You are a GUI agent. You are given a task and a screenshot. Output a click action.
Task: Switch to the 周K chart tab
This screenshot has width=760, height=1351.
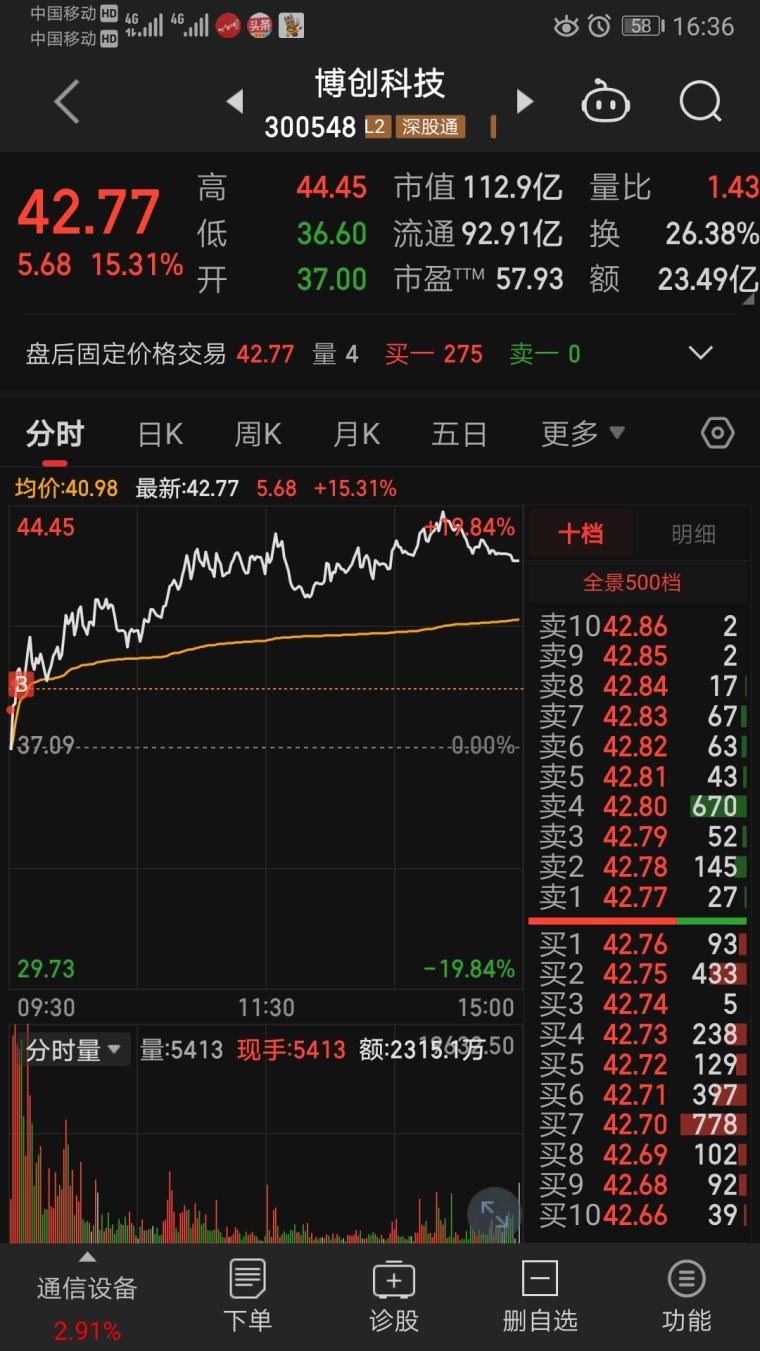coord(258,434)
